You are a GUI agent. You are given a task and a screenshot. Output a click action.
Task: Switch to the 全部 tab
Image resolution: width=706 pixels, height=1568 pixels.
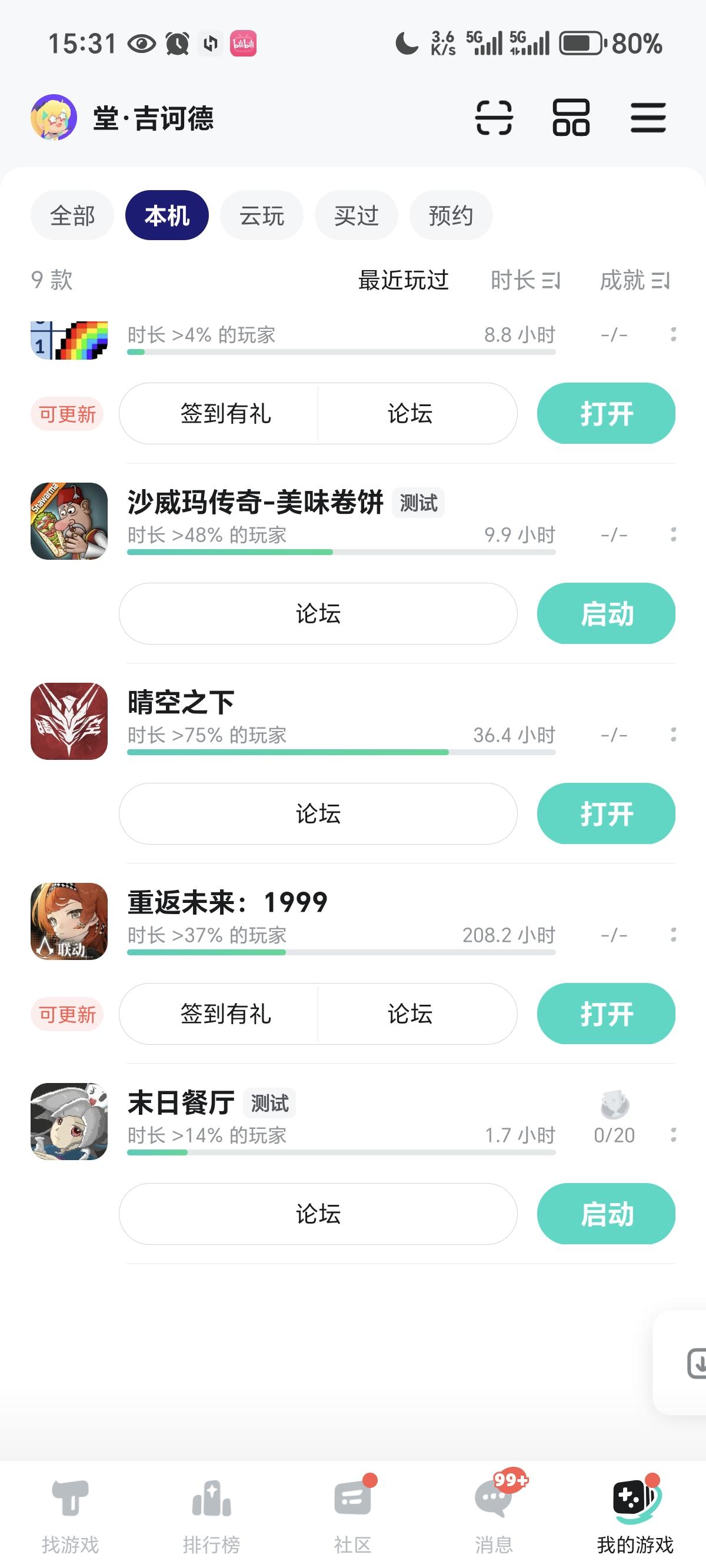point(72,215)
